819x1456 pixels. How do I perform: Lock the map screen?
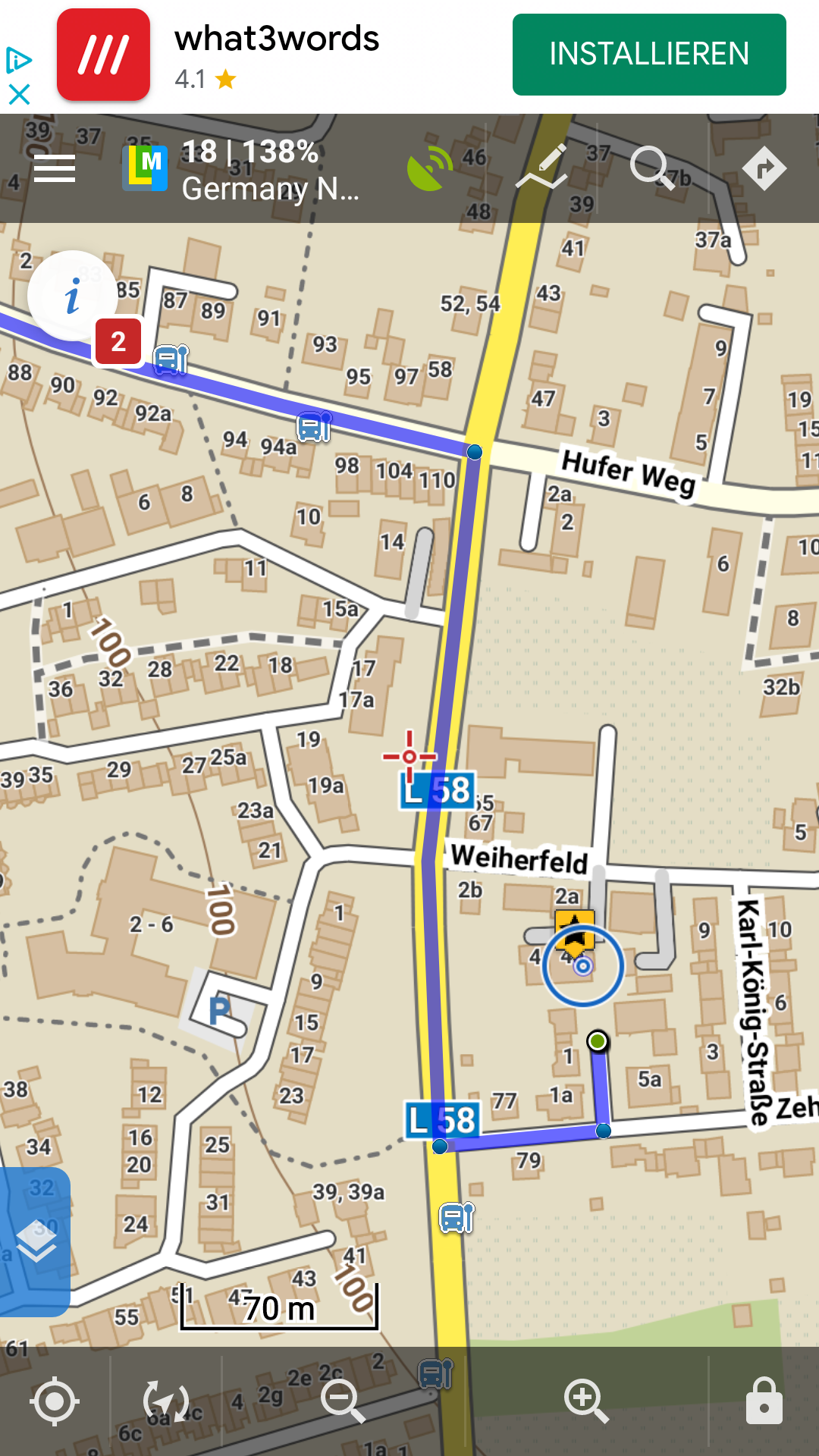[764, 1401]
